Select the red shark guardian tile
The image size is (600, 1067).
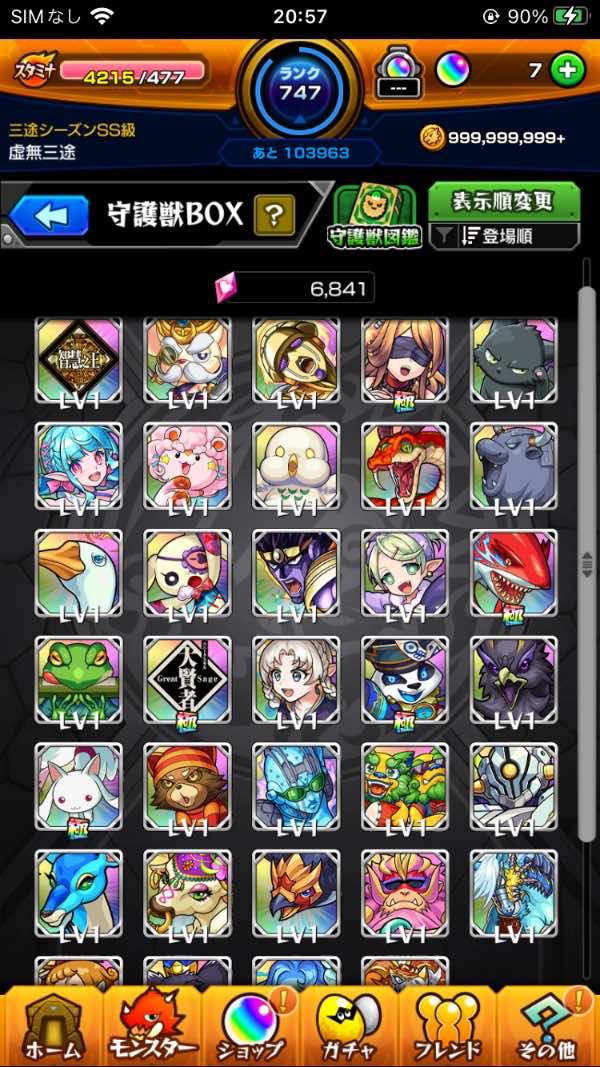[513, 573]
